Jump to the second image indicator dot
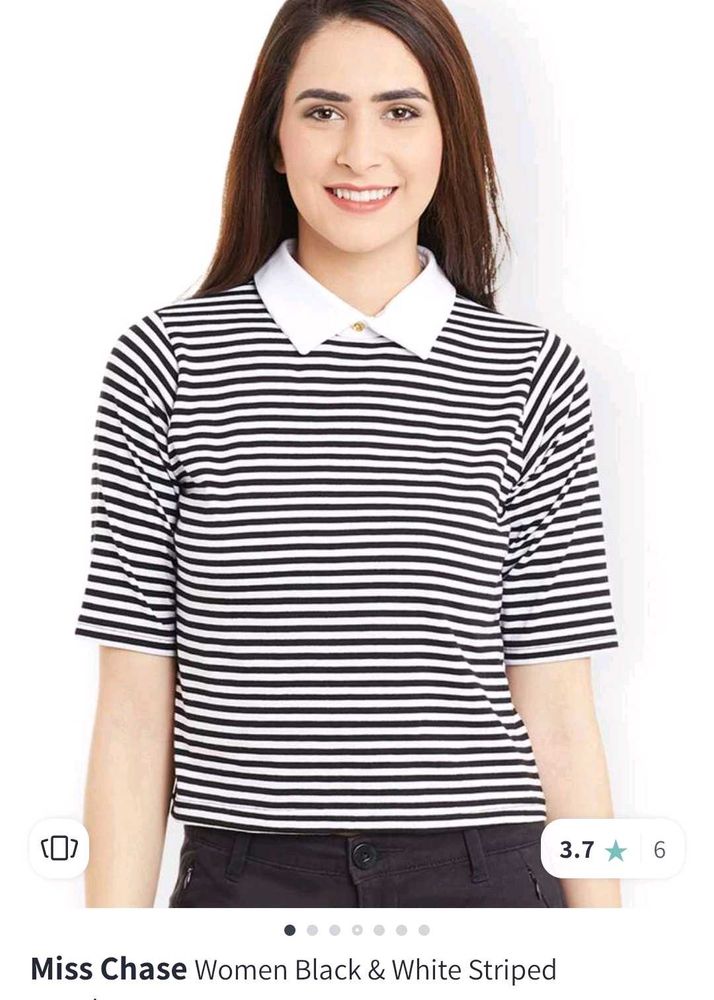714x1000 pixels. 312,930
